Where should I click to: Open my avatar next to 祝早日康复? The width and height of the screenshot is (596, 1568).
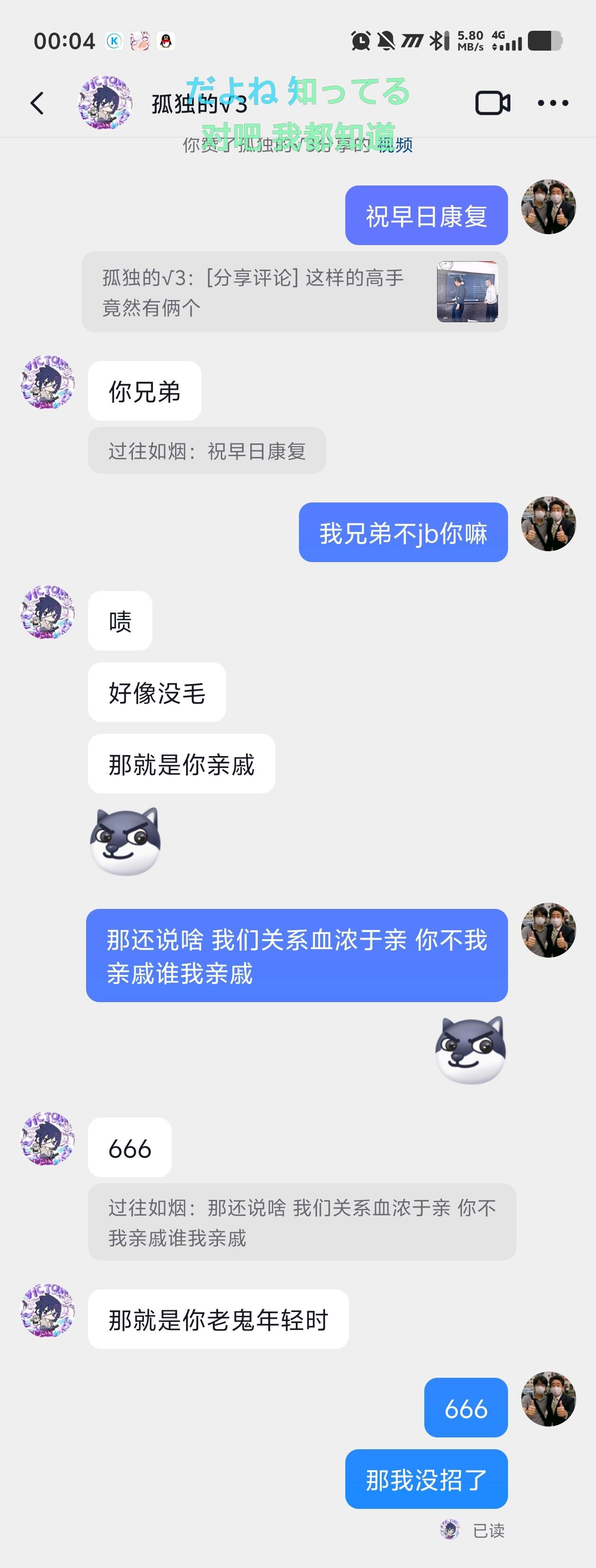coord(548,207)
